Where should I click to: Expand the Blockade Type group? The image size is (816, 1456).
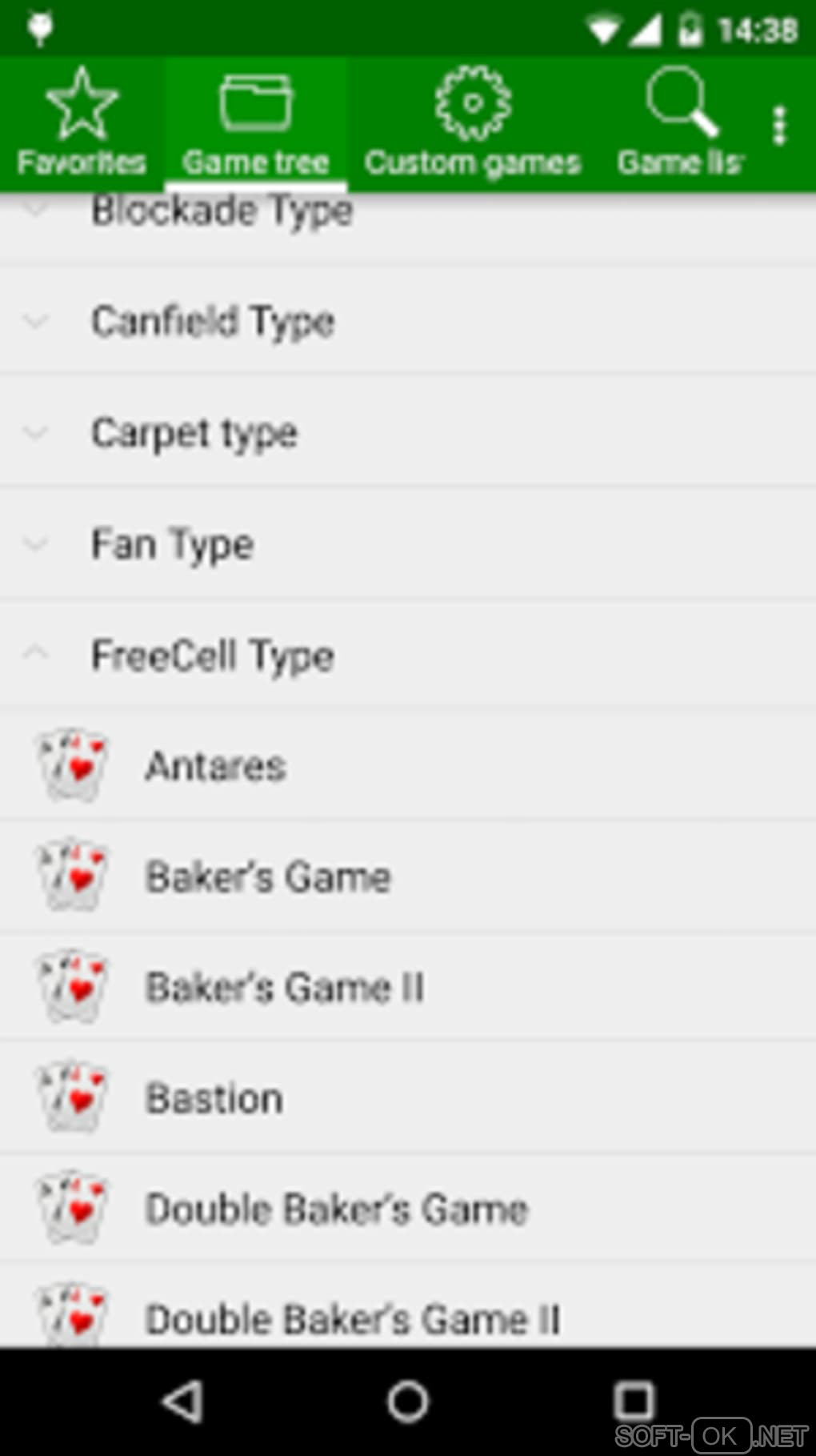point(222,213)
